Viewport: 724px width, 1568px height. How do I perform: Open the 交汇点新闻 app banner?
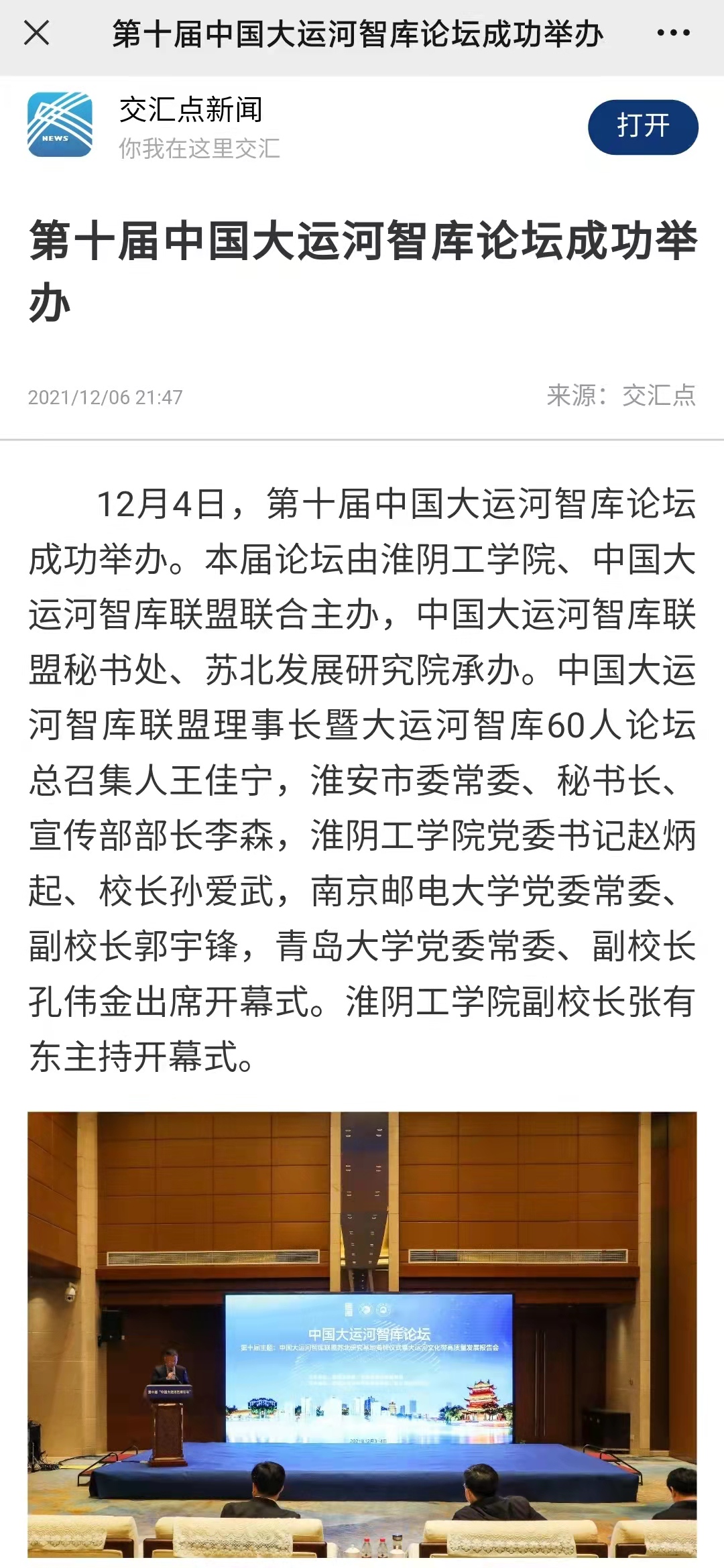tap(191, 126)
